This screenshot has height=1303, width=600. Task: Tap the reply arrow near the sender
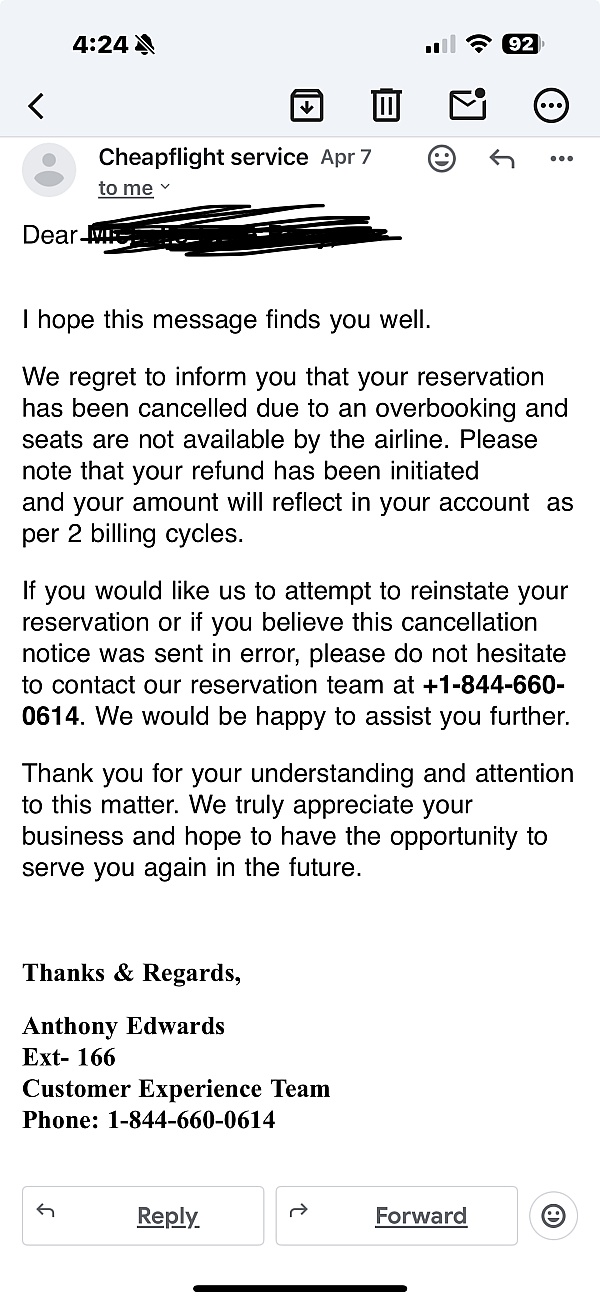click(x=502, y=159)
